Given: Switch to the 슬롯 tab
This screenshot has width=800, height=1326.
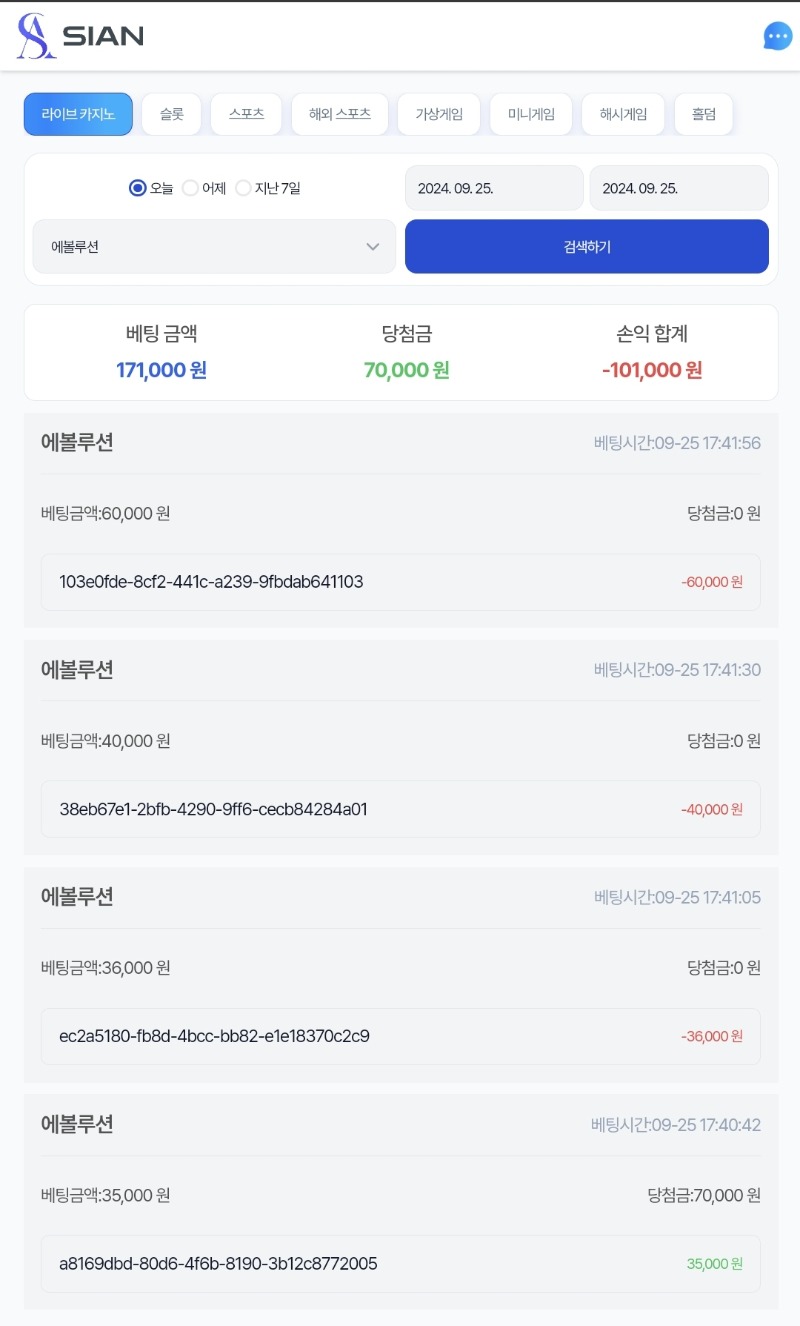Looking at the screenshot, I should point(171,114).
